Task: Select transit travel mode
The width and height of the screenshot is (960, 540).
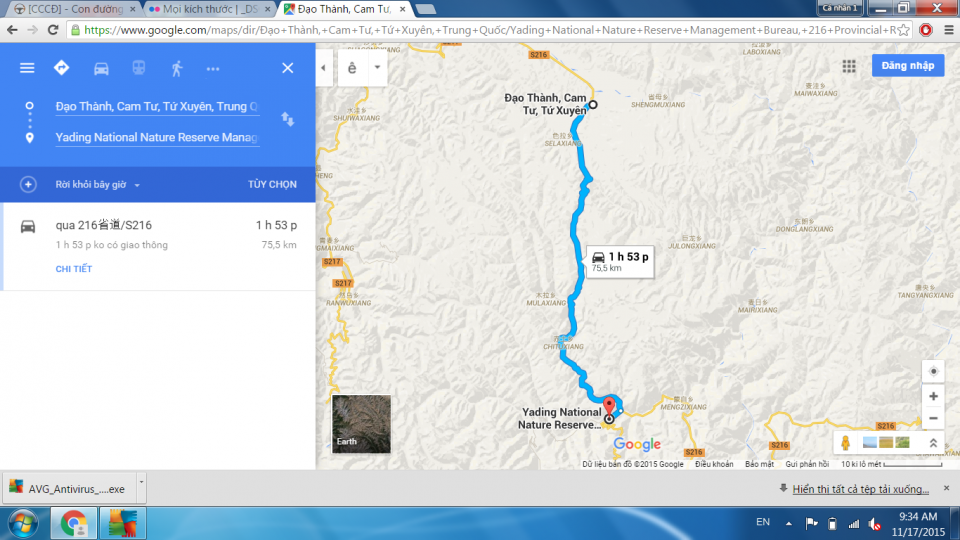Action: tap(139, 68)
